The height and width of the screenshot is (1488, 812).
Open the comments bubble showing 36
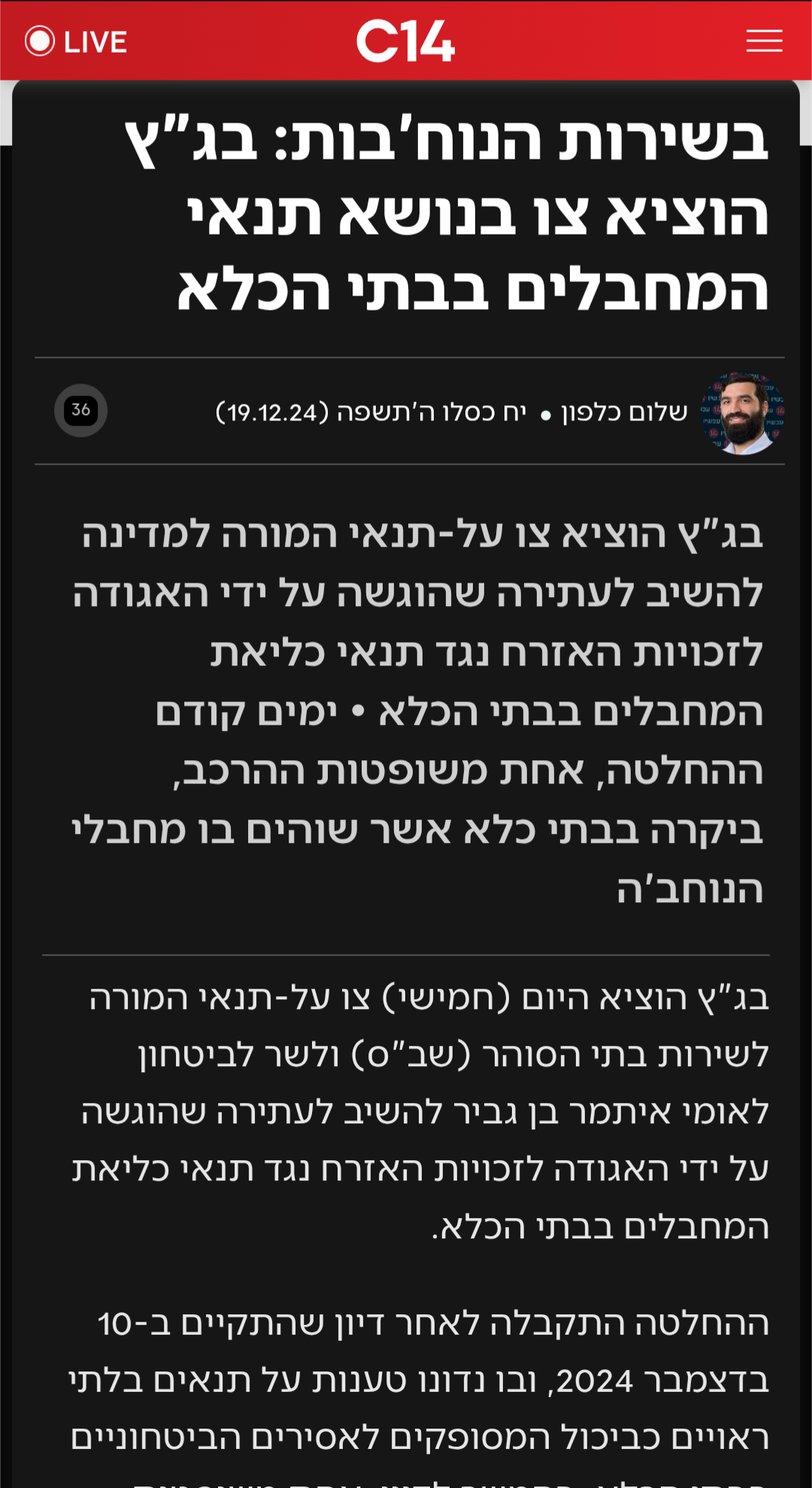click(80, 411)
